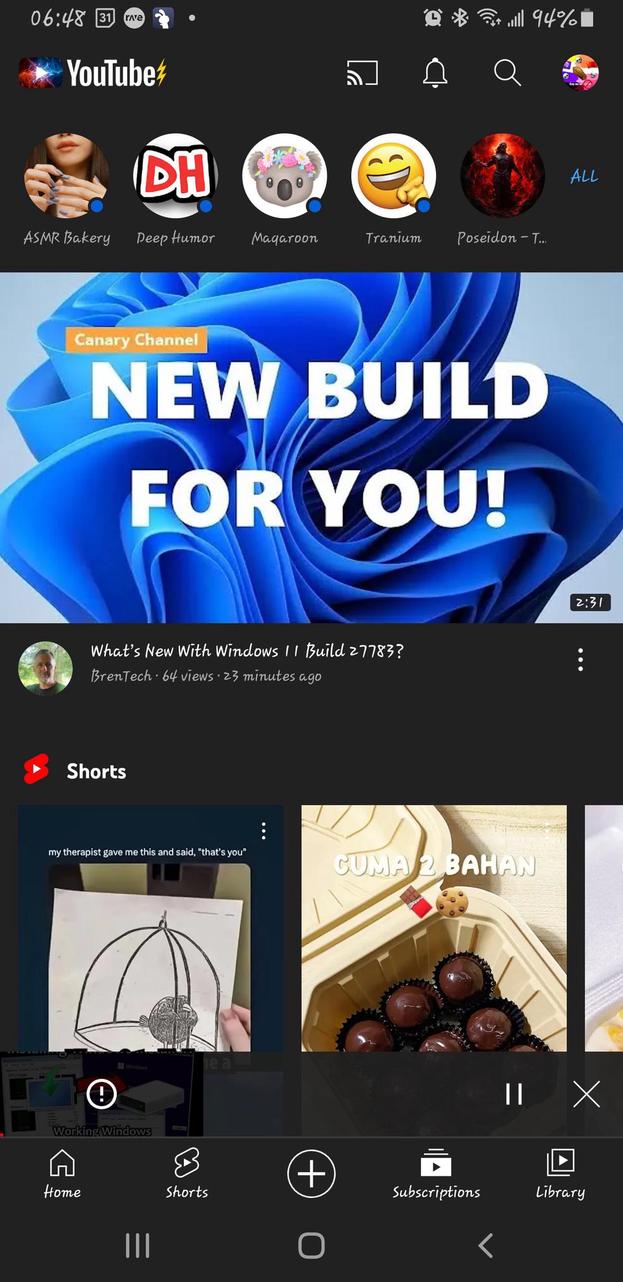Go to the Home tab

62,1173
